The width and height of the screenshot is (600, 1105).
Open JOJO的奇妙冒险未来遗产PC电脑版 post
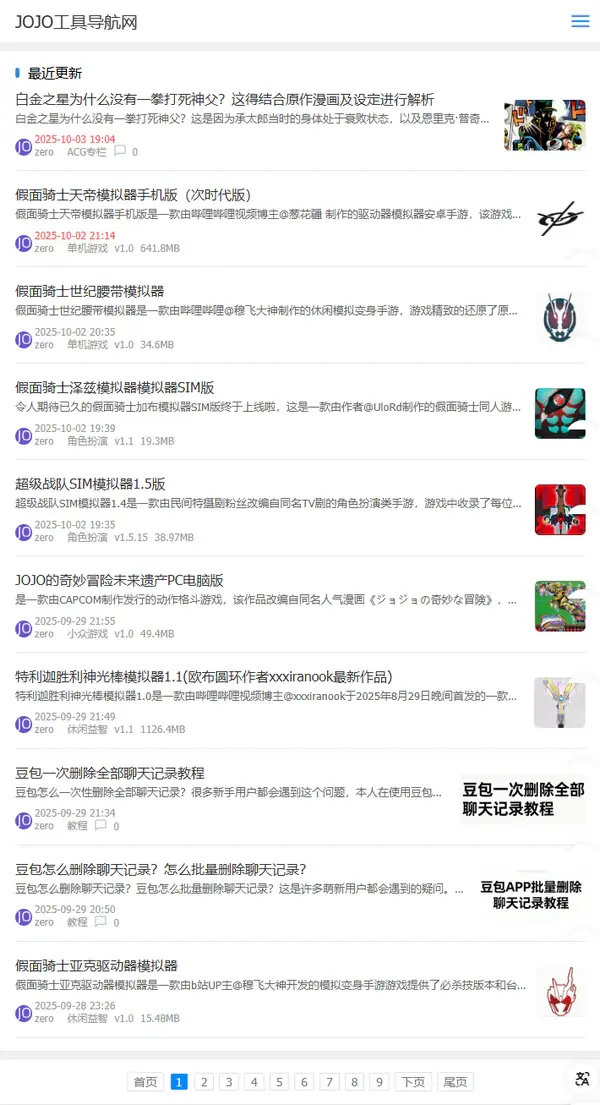click(119, 580)
